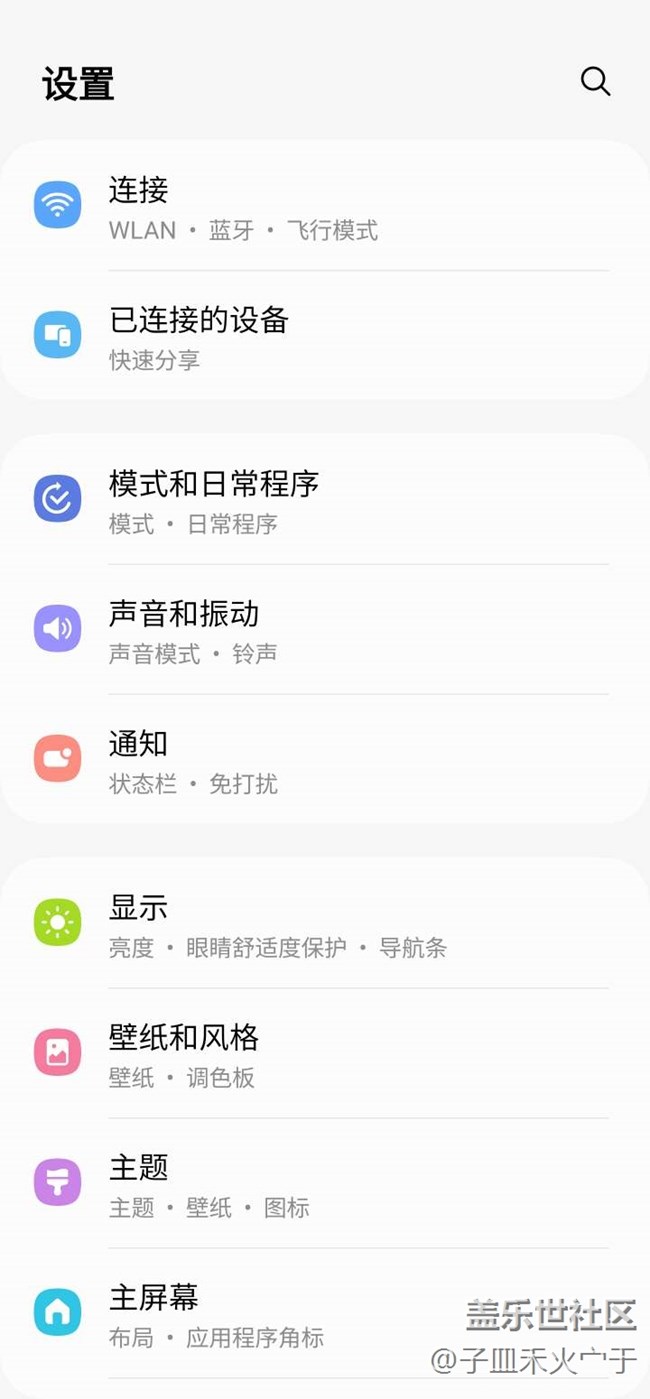Open 显示 settings
650x1399 pixels.
324,924
